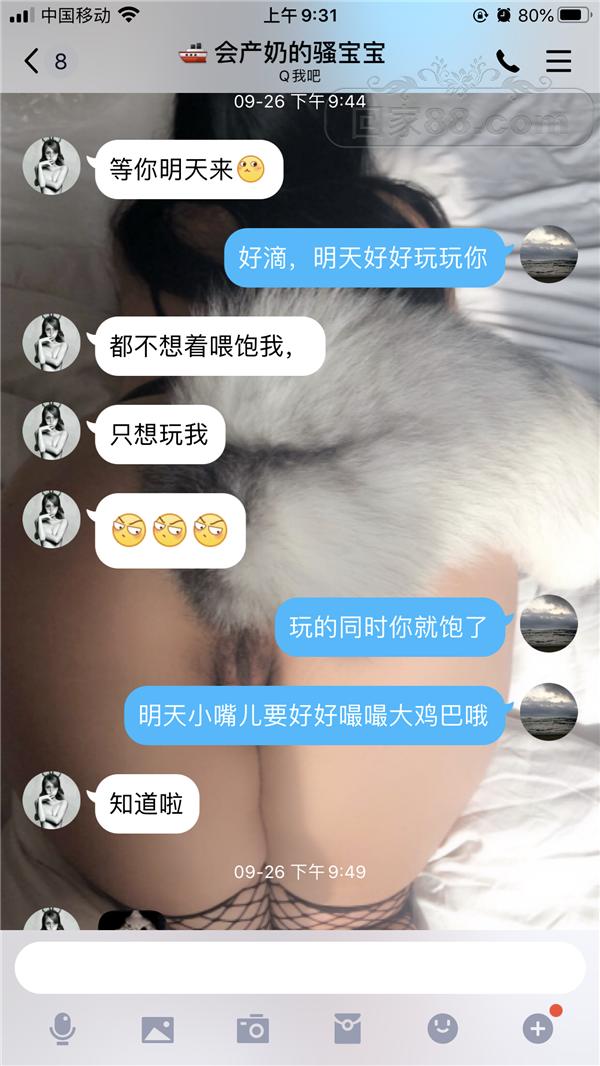Image resolution: width=600 pixels, height=1066 pixels.
Task: Open the contact's avatar beside the first message
Action: pos(51,167)
